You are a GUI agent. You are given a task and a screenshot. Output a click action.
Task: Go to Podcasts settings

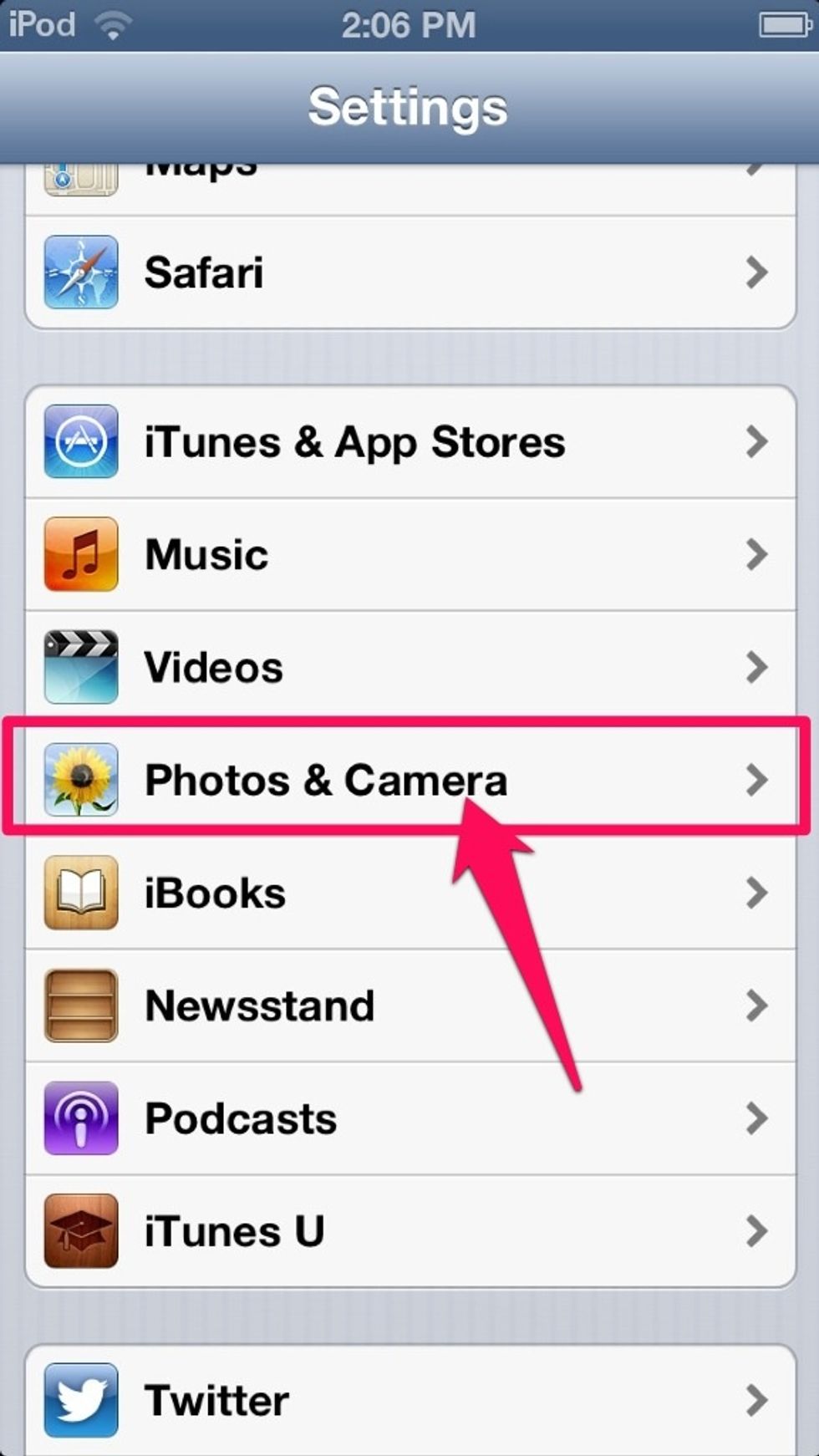point(410,1118)
